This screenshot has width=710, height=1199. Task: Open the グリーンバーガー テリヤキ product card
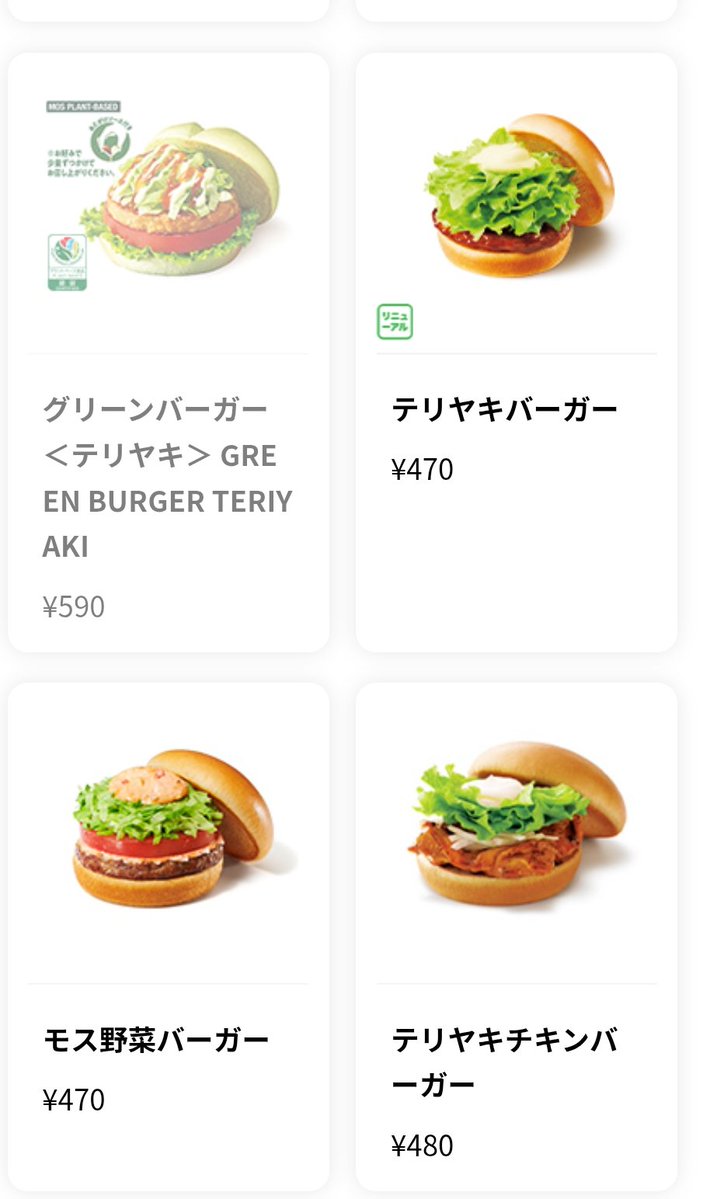point(168,352)
